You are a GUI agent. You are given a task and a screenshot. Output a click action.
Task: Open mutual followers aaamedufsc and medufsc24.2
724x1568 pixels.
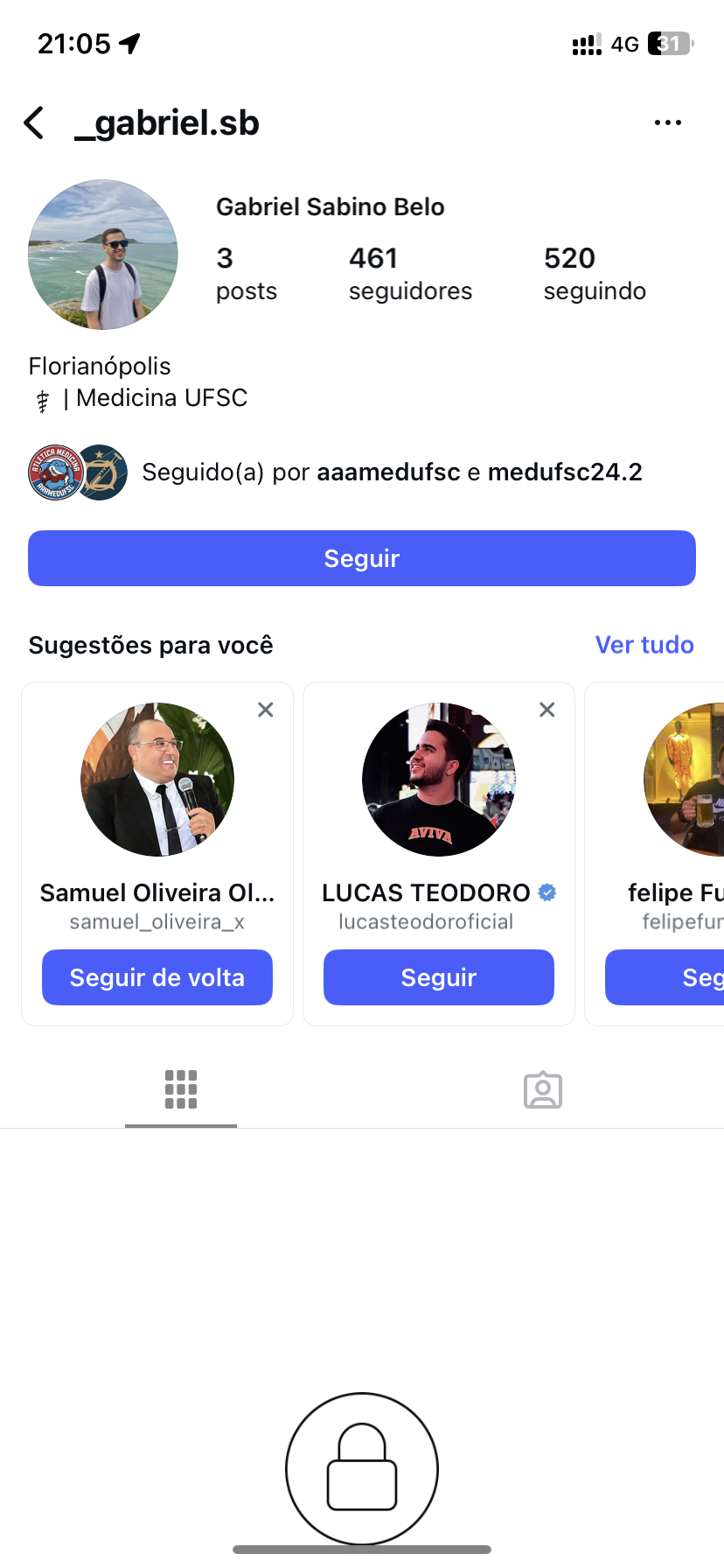point(392,472)
